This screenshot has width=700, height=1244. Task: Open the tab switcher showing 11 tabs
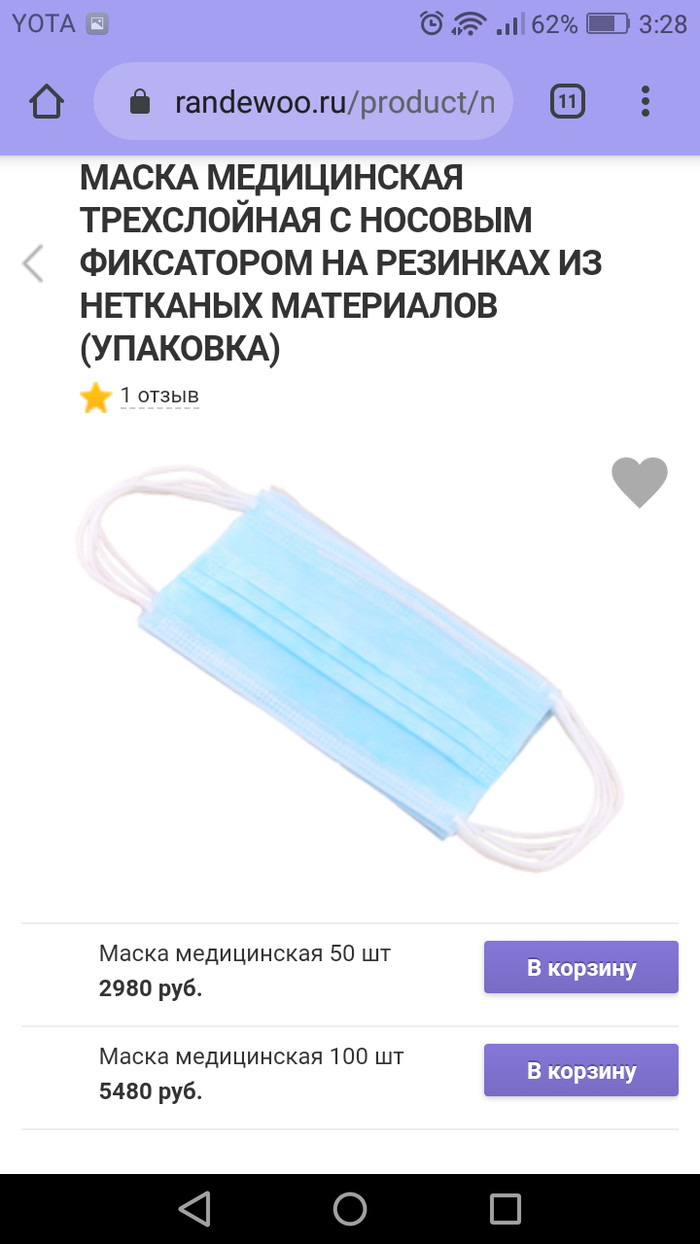(567, 102)
